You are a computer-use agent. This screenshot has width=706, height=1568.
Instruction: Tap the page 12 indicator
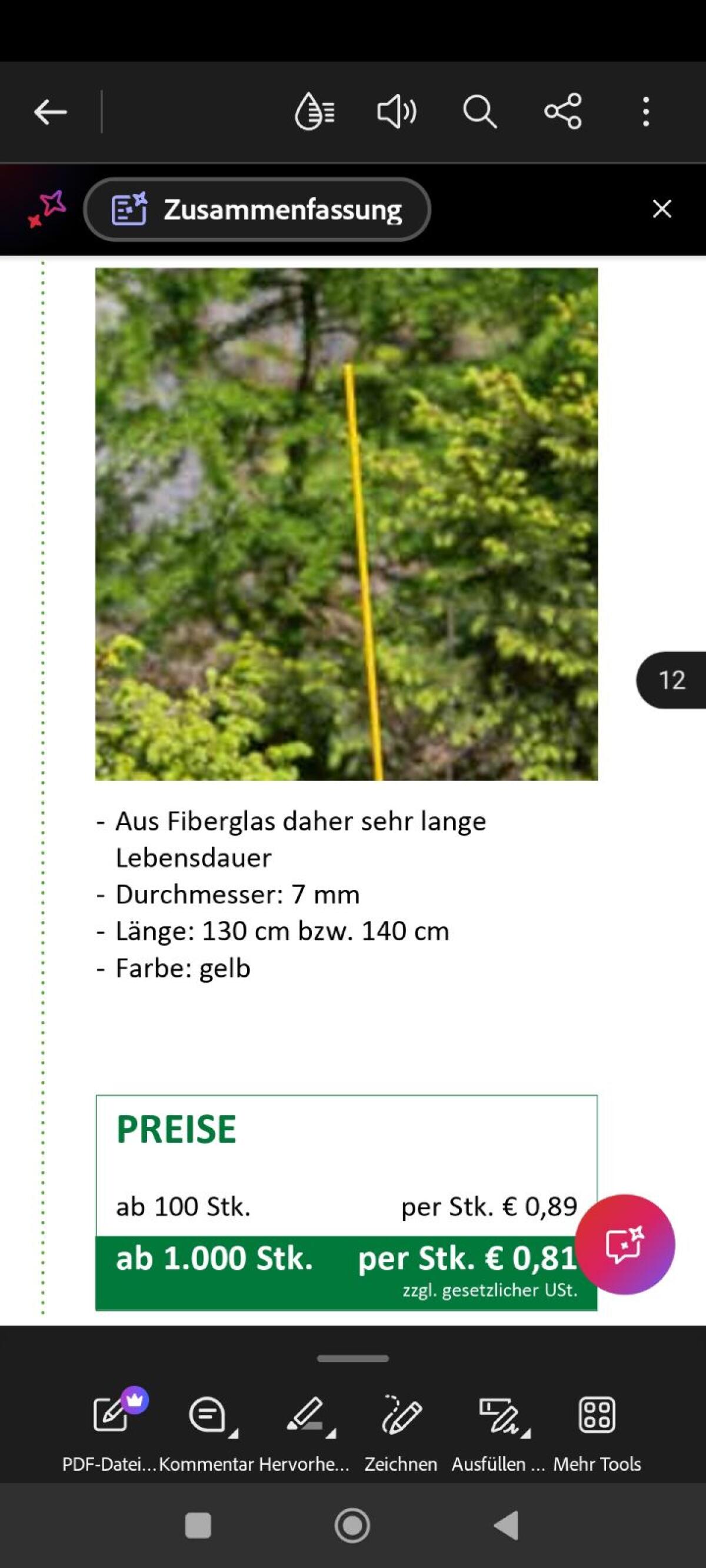(x=671, y=680)
